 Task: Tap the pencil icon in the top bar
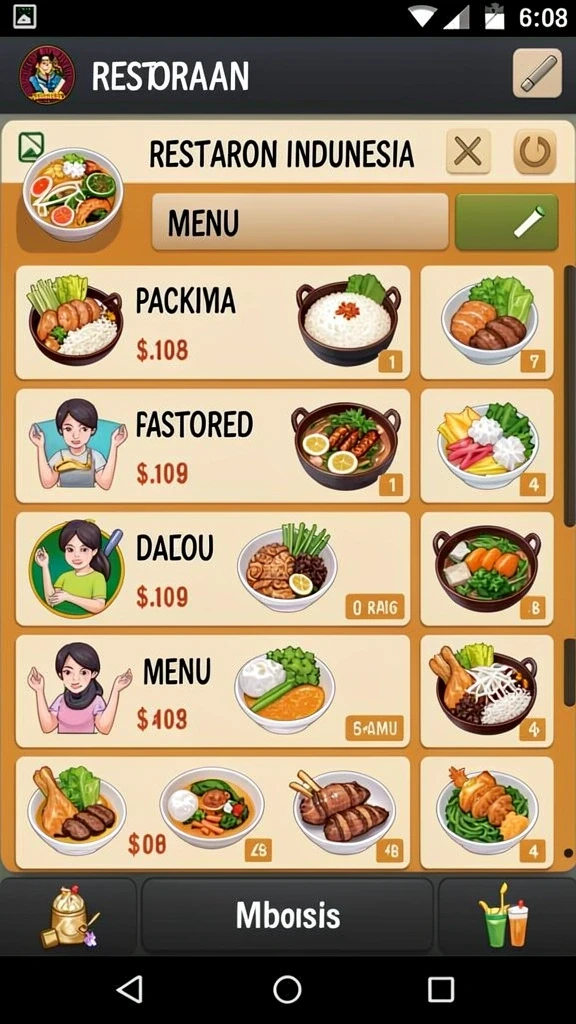pyautogui.click(x=537, y=74)
